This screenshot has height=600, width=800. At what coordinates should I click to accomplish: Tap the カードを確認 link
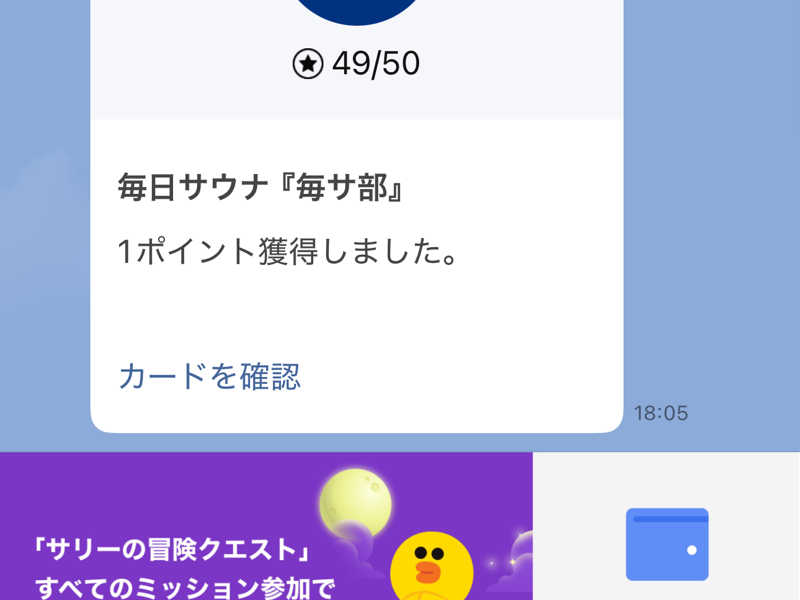(210, 376)
